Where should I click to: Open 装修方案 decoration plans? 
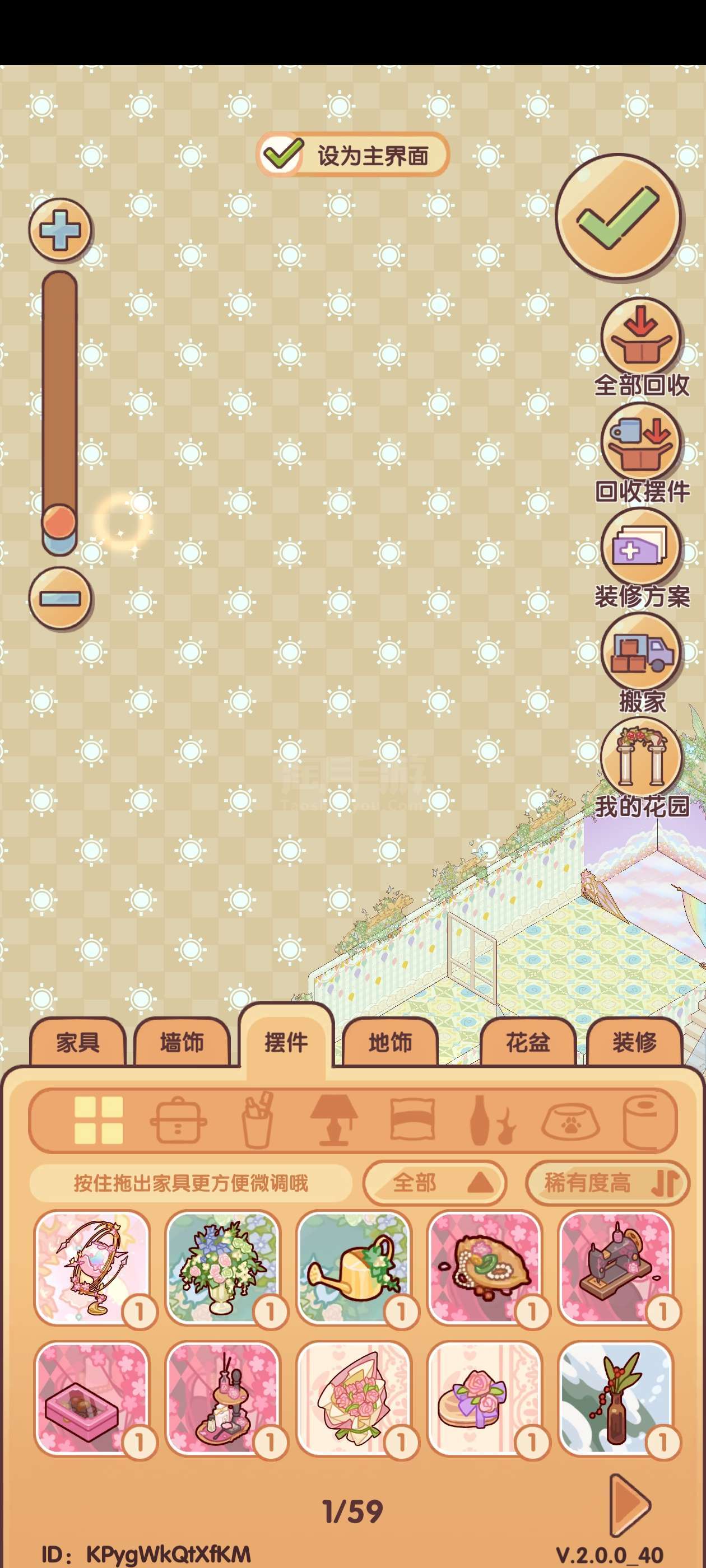(642, 559)
